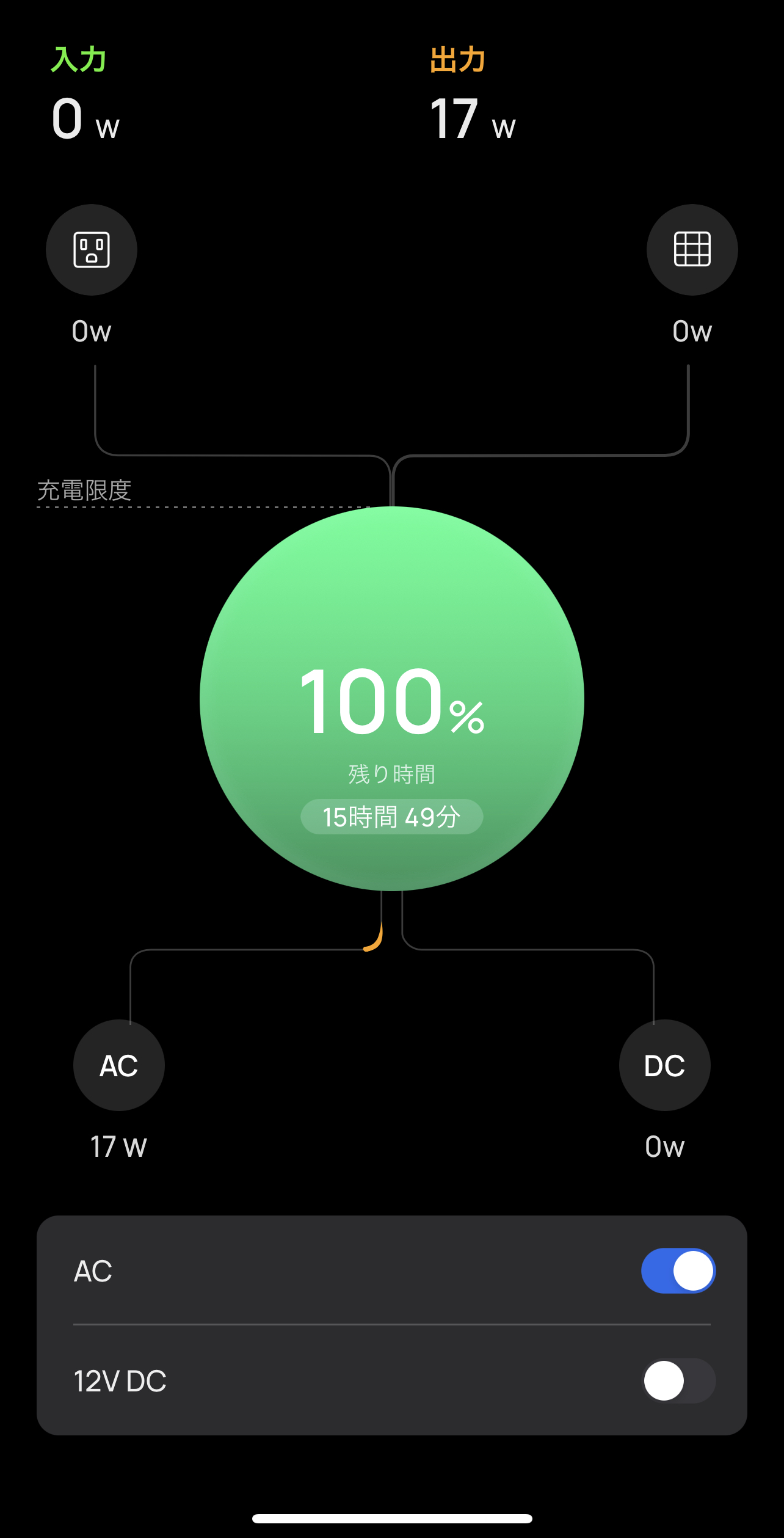Switch off the blue AC toggle
The image size is (784, 1538).
(678, 1270)
